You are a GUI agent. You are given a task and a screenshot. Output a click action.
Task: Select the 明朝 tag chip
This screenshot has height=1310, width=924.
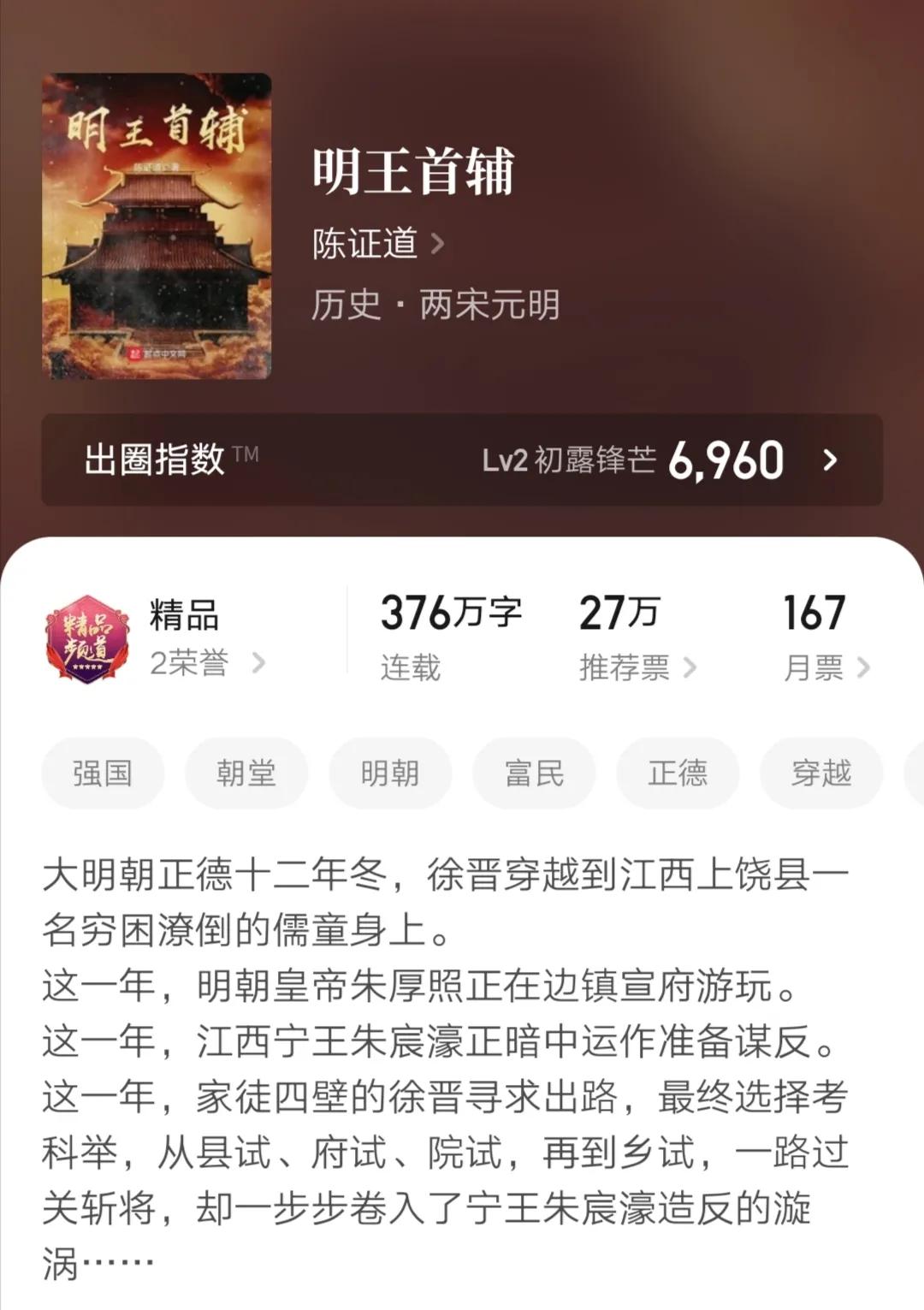coord(390,773)
